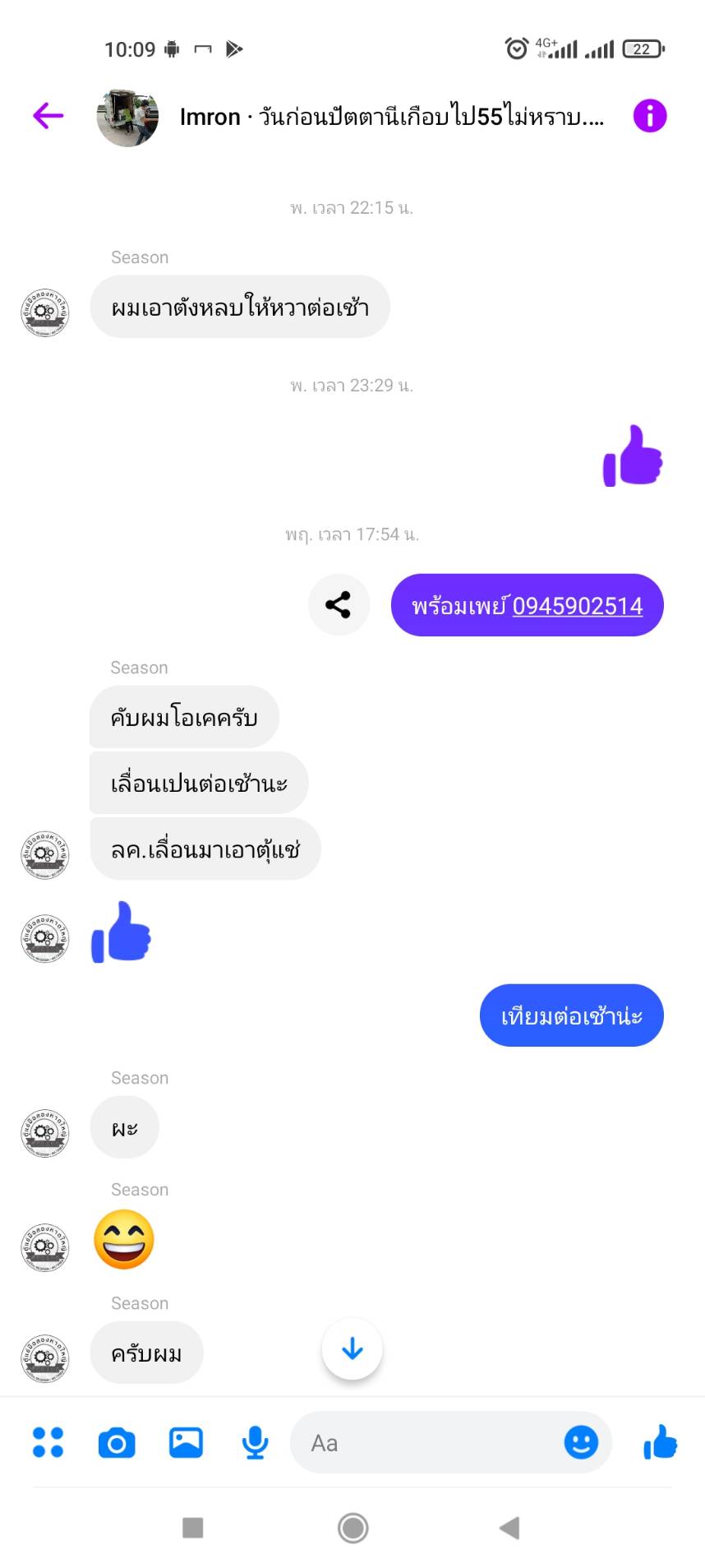Jump to latest messages with down arrow
Viewport: 705px width, 1568px height.
click(x=352, y=1348)
